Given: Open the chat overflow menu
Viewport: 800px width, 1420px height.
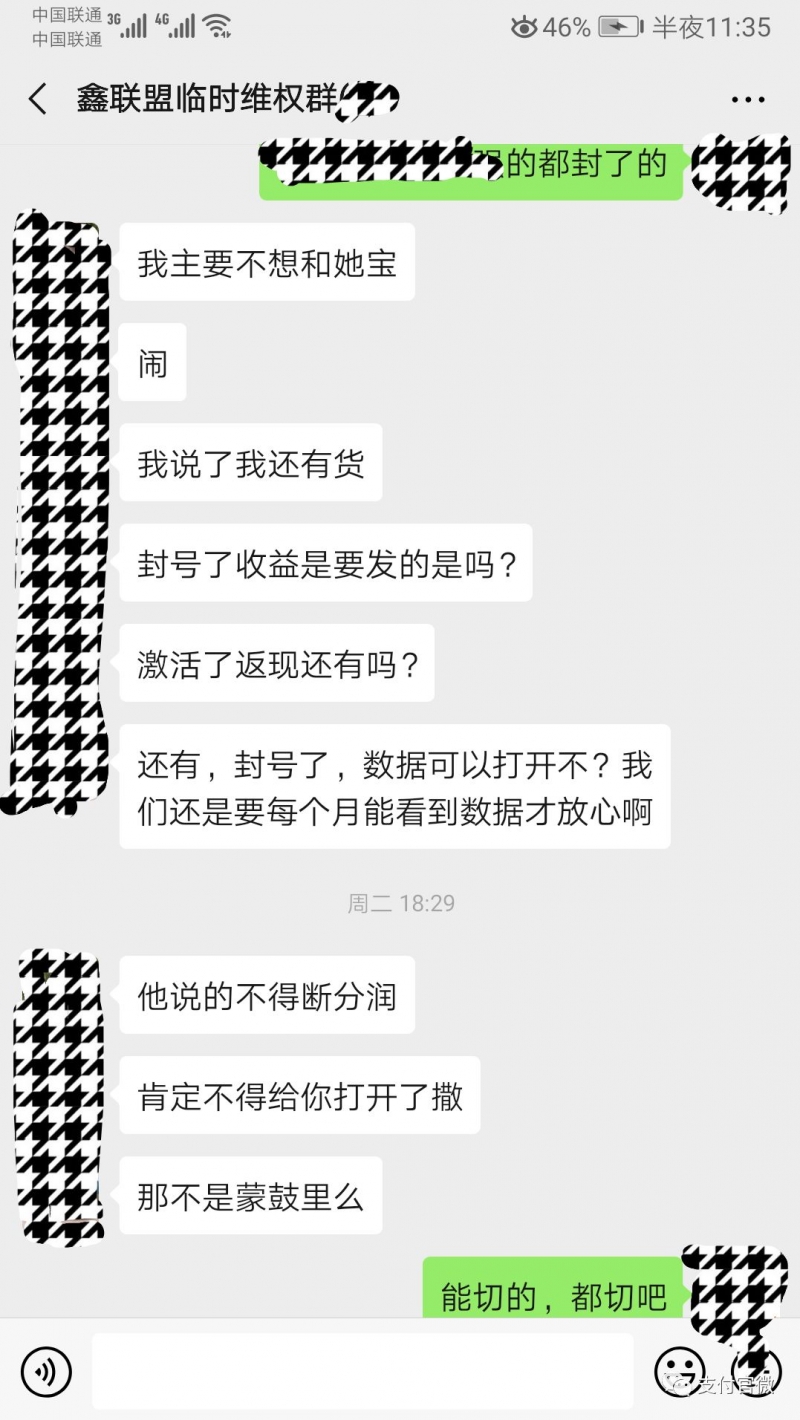Looking at the screenshot, I should click(747, 100).
